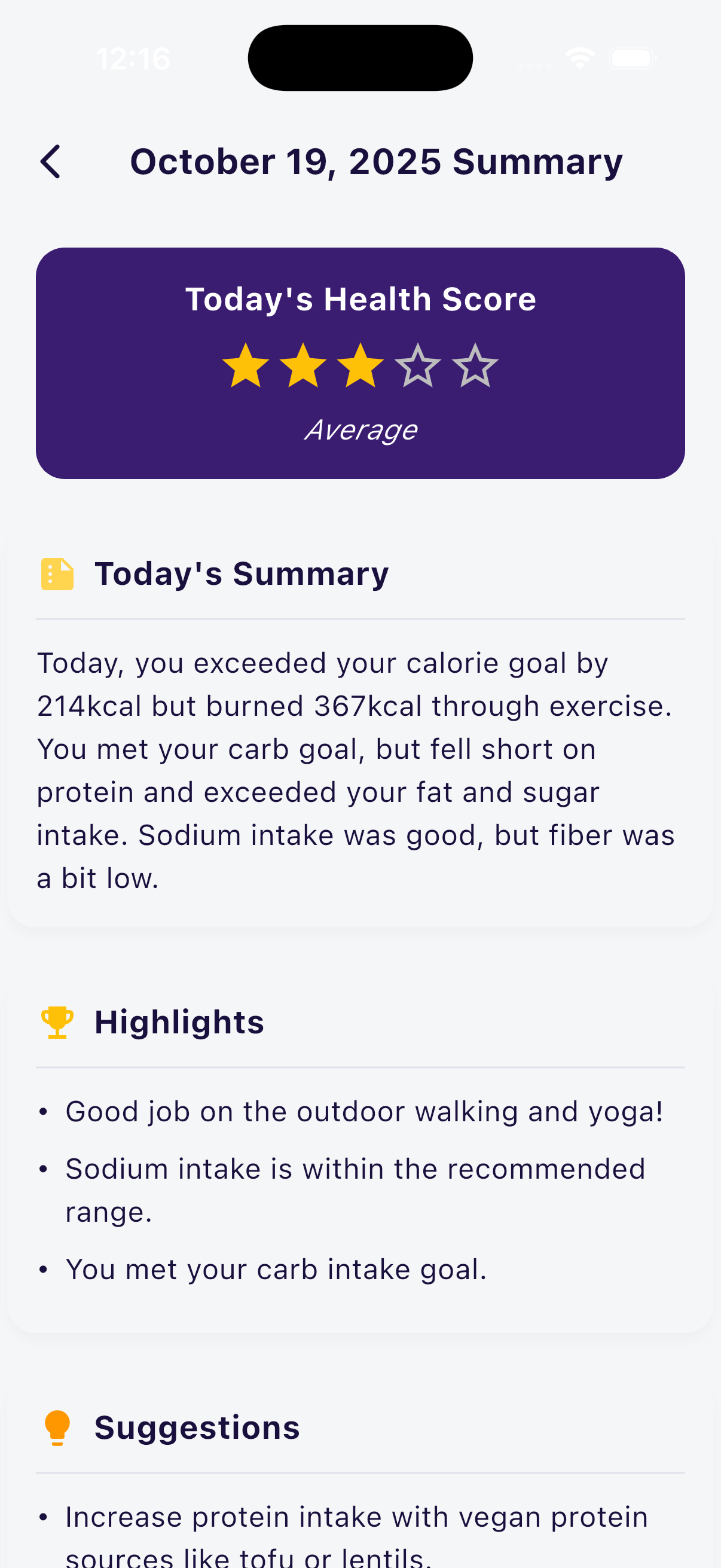Viewport: 721px width, 1568px height.
Task: Tap the back chevron to return
Action: (50, 161)
